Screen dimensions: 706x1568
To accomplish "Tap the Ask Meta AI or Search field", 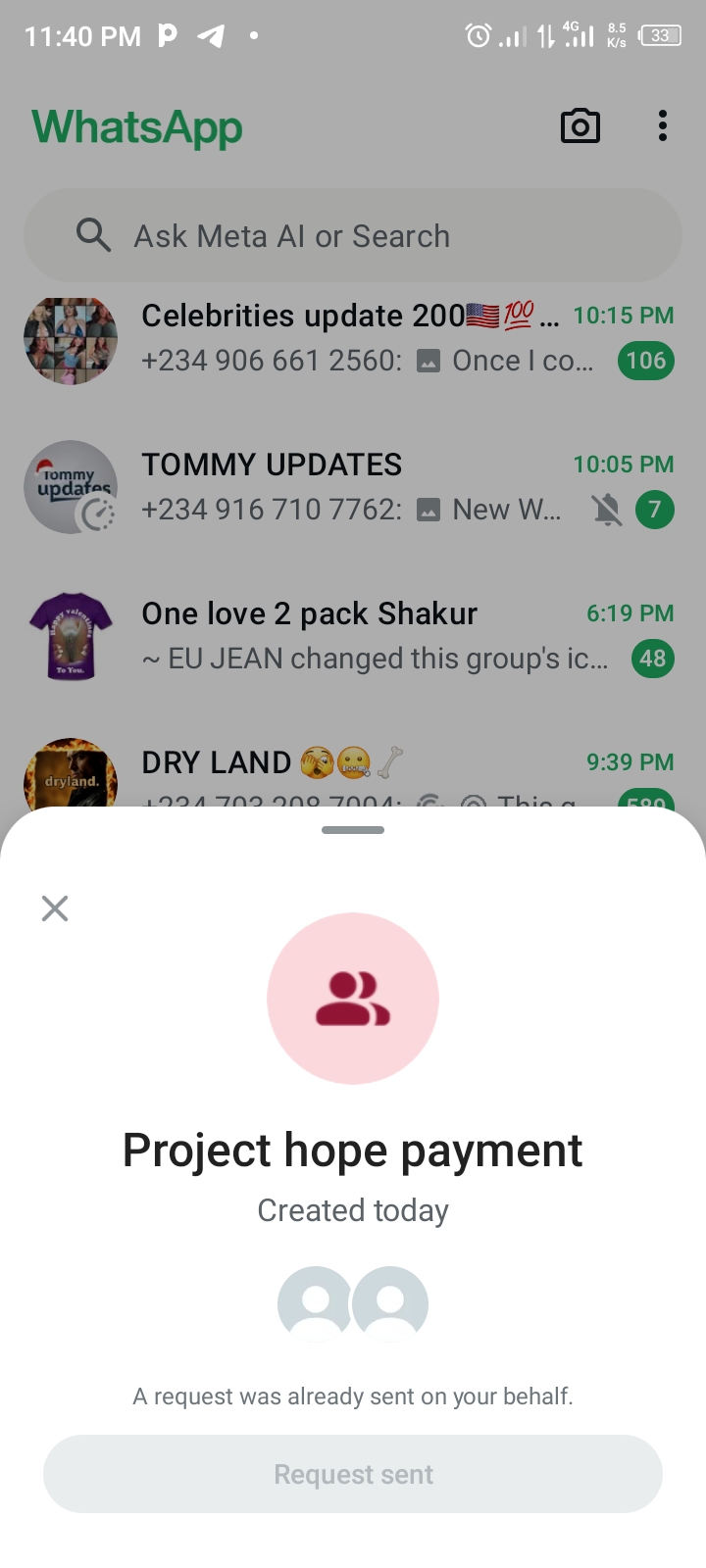I will coord(353,236).
